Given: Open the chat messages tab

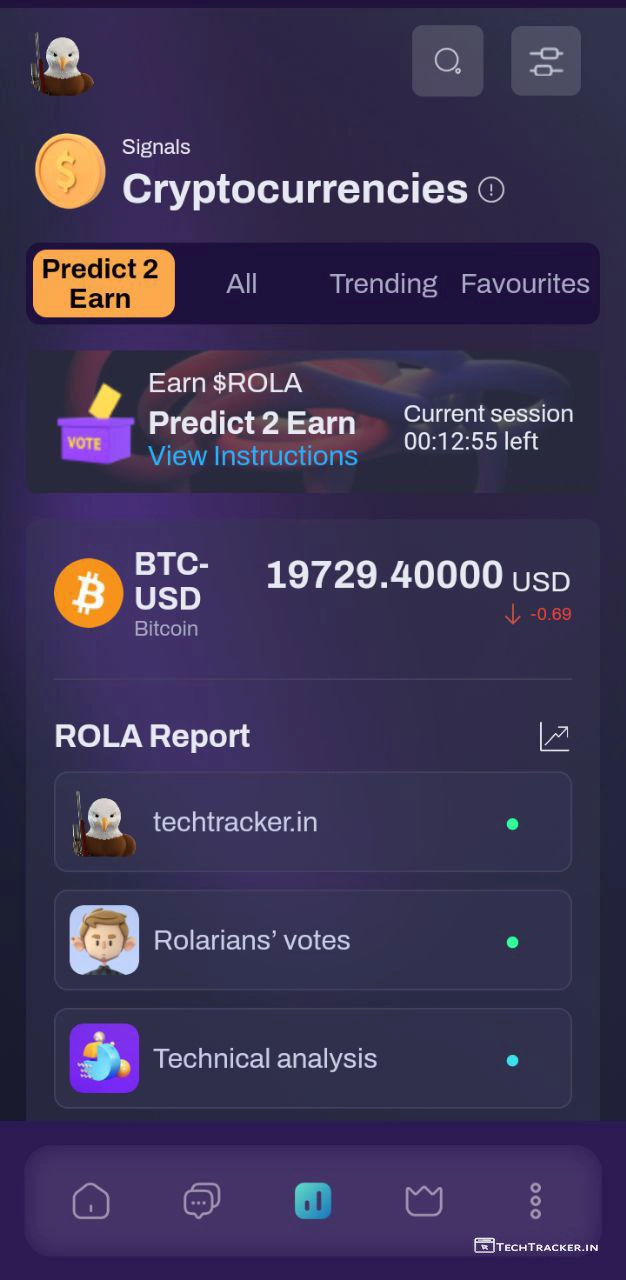Looking at the screenshot, I should click(201, 1200).
